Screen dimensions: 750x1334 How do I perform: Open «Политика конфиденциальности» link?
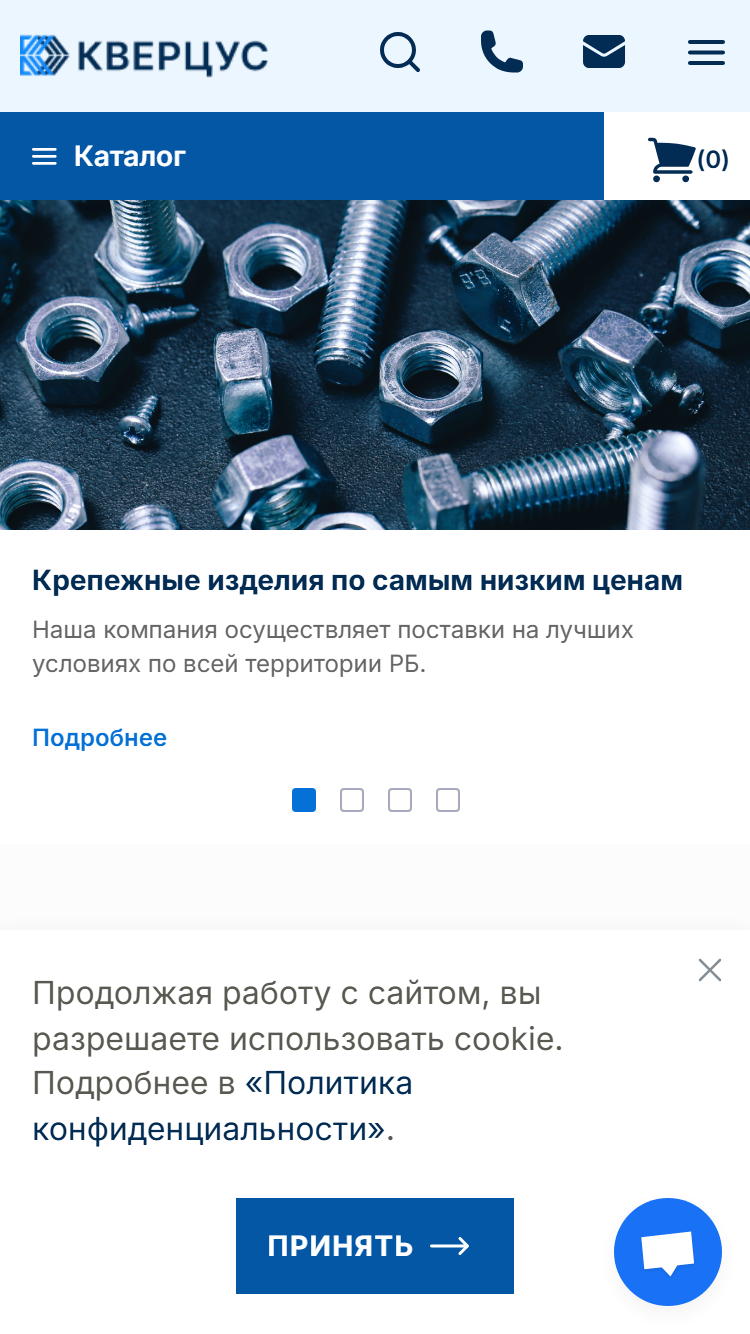[223, 1107]
